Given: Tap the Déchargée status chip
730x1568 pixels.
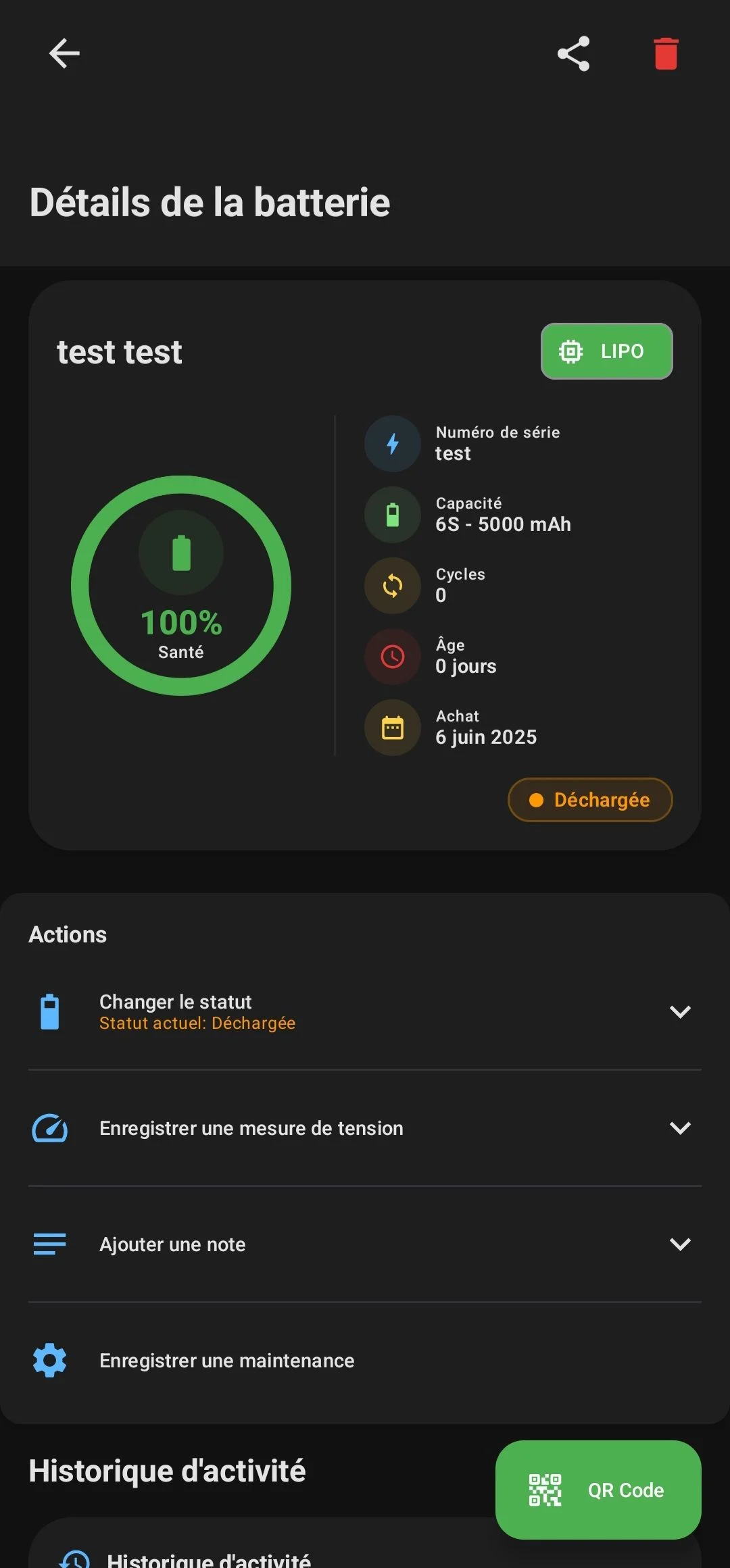Looking at the screenshot, I should pyautogui.click(x=590, y=800).
